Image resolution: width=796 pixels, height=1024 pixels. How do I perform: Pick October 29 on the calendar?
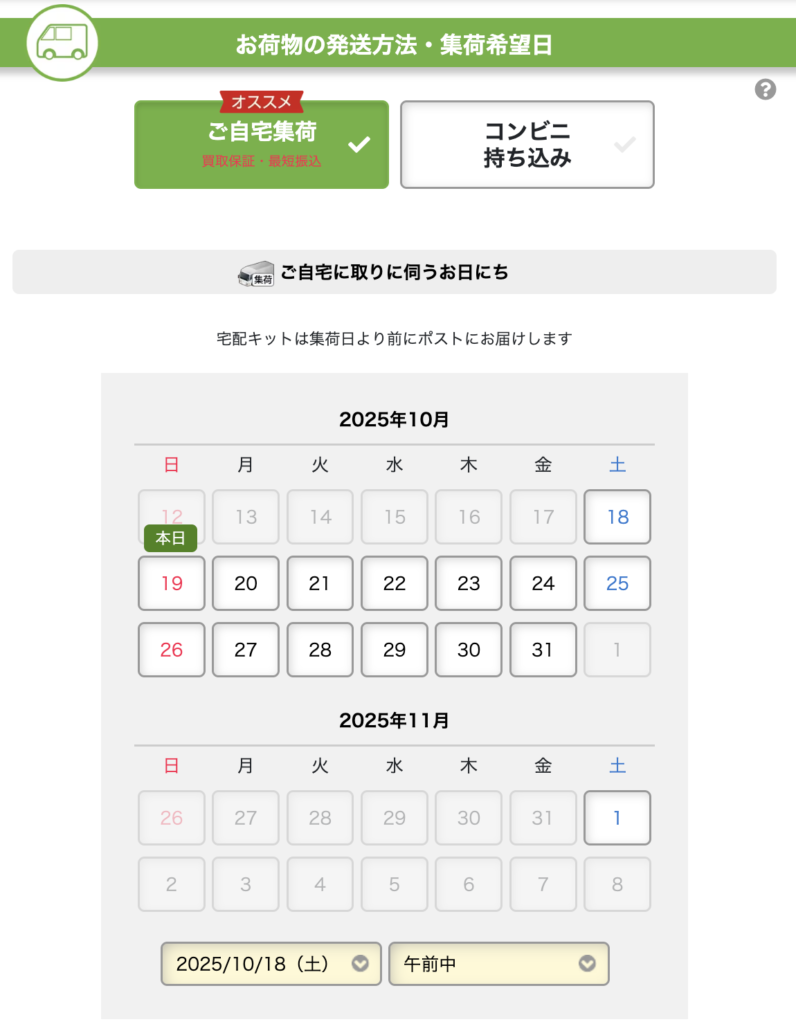click(394, 649)
